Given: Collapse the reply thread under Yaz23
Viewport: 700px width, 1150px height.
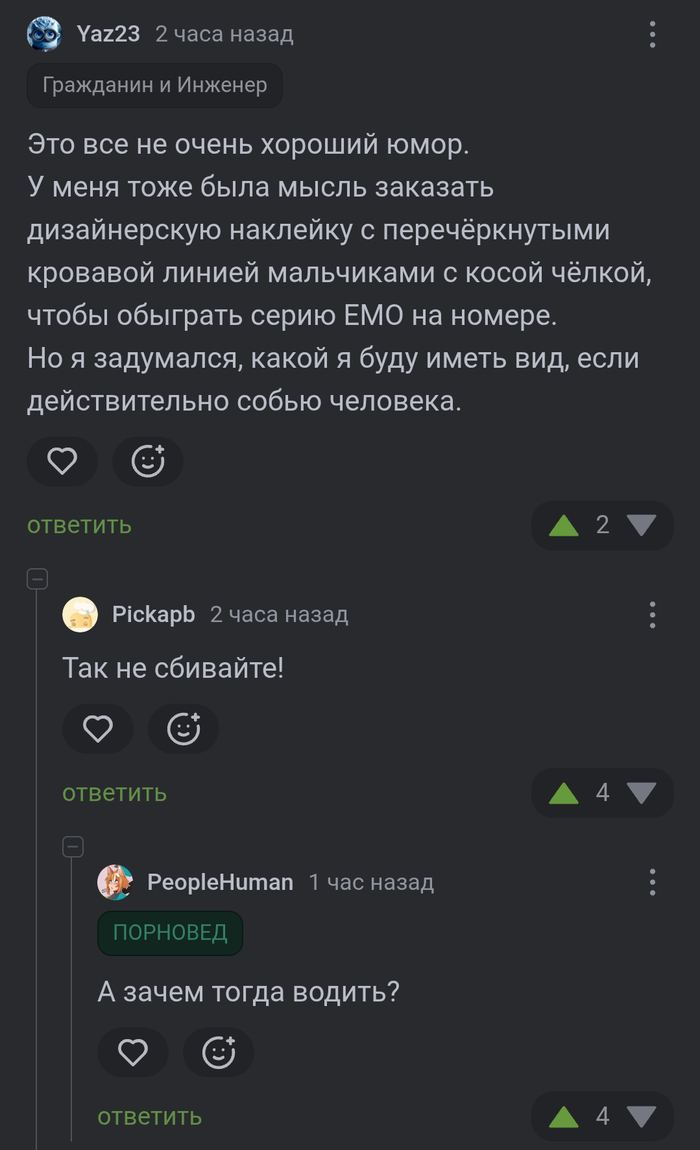Looking at the screenshot, I should pyautogui.click(x=37, y=579).
